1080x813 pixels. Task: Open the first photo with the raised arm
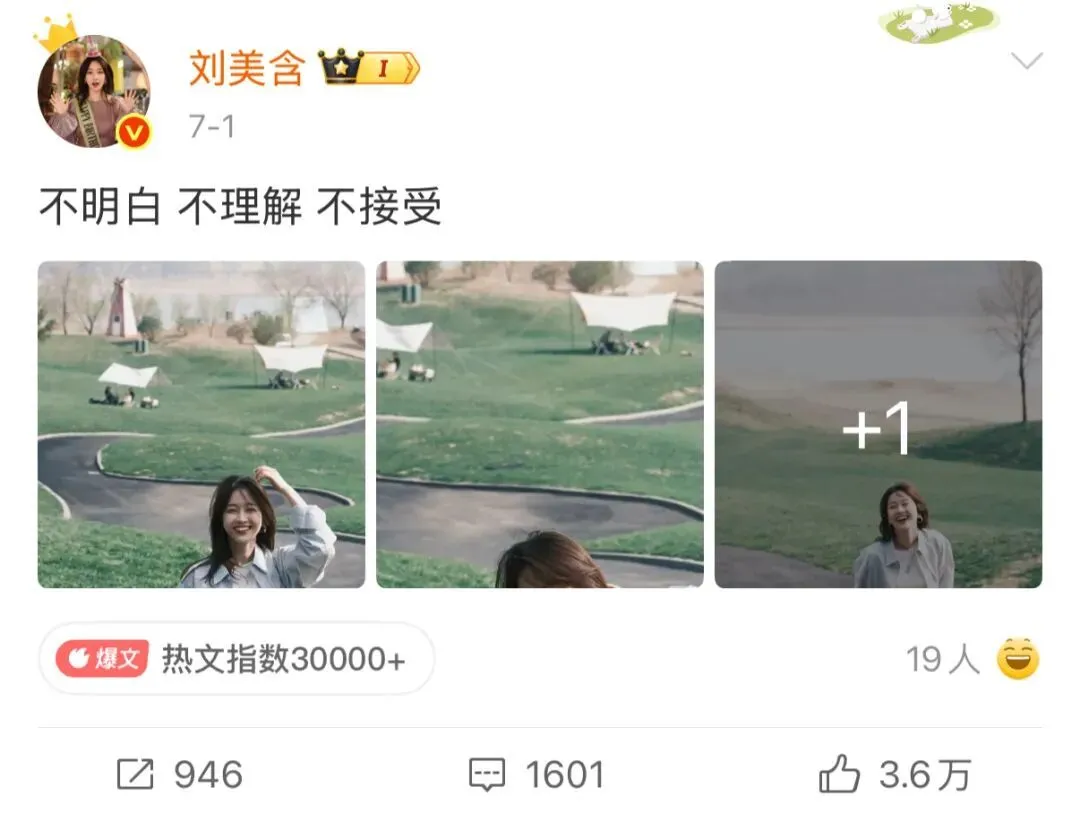point(201,424)
